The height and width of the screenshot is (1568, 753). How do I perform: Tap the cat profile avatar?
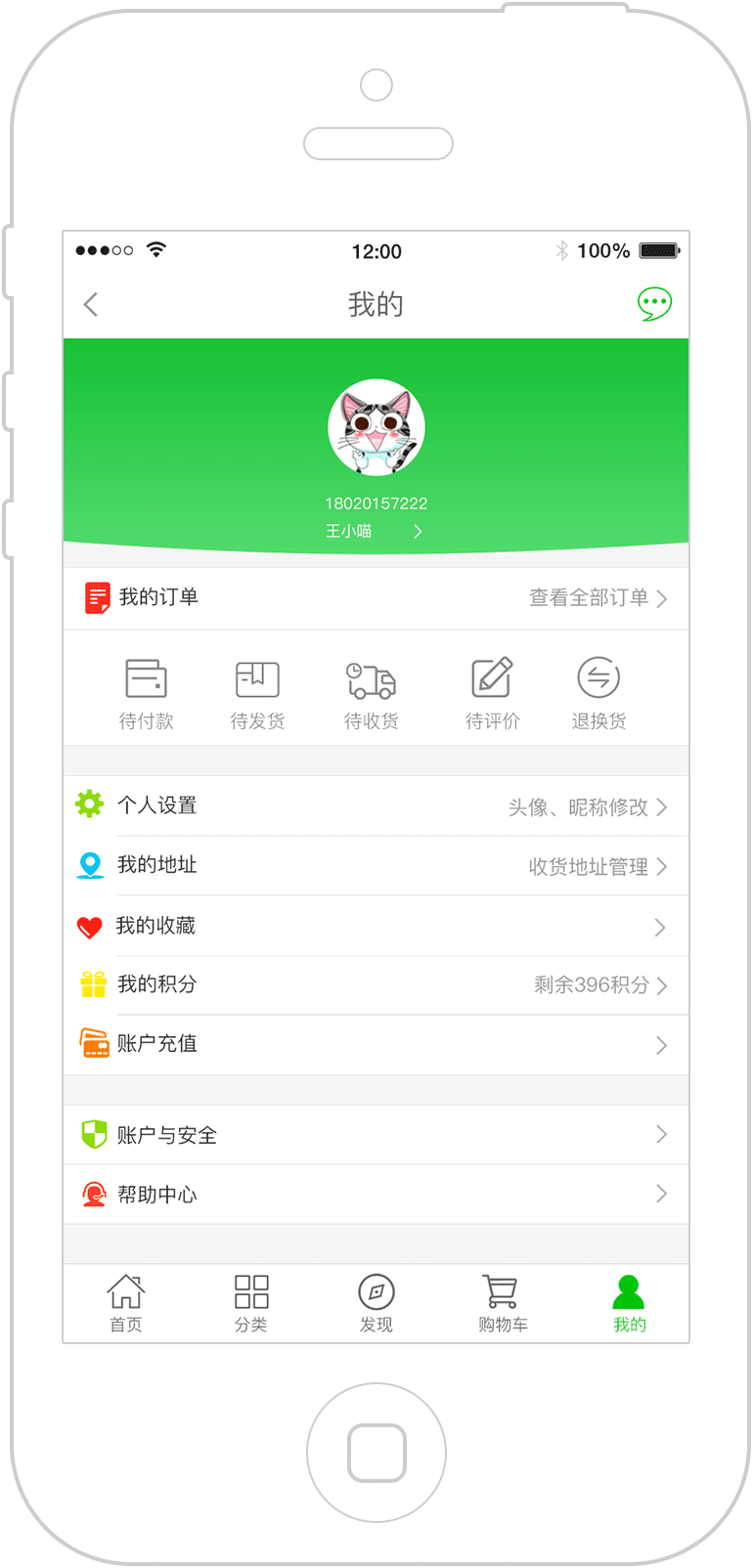[376, 428]
